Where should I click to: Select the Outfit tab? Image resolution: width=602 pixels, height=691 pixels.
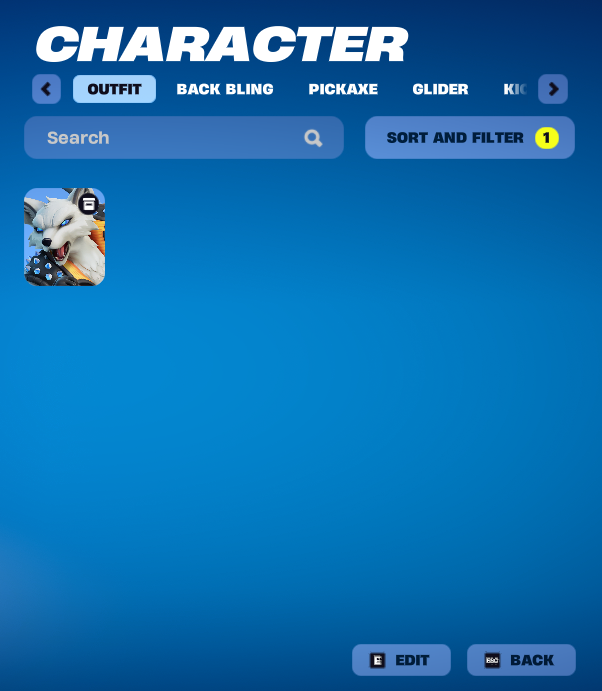coord(114,89)
